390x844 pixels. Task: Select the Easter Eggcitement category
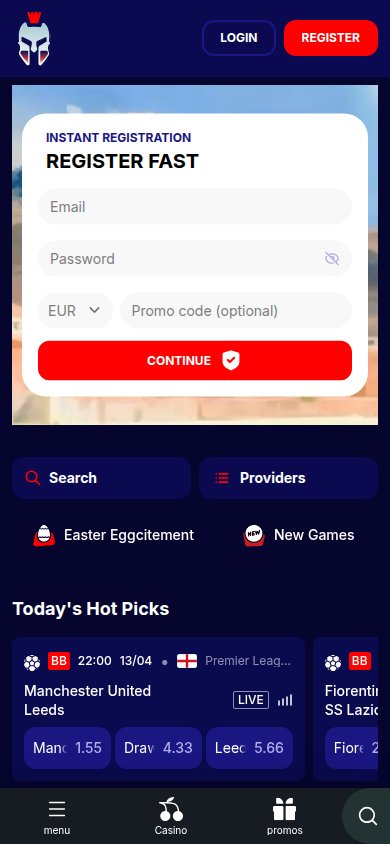[x=114, y=535]
